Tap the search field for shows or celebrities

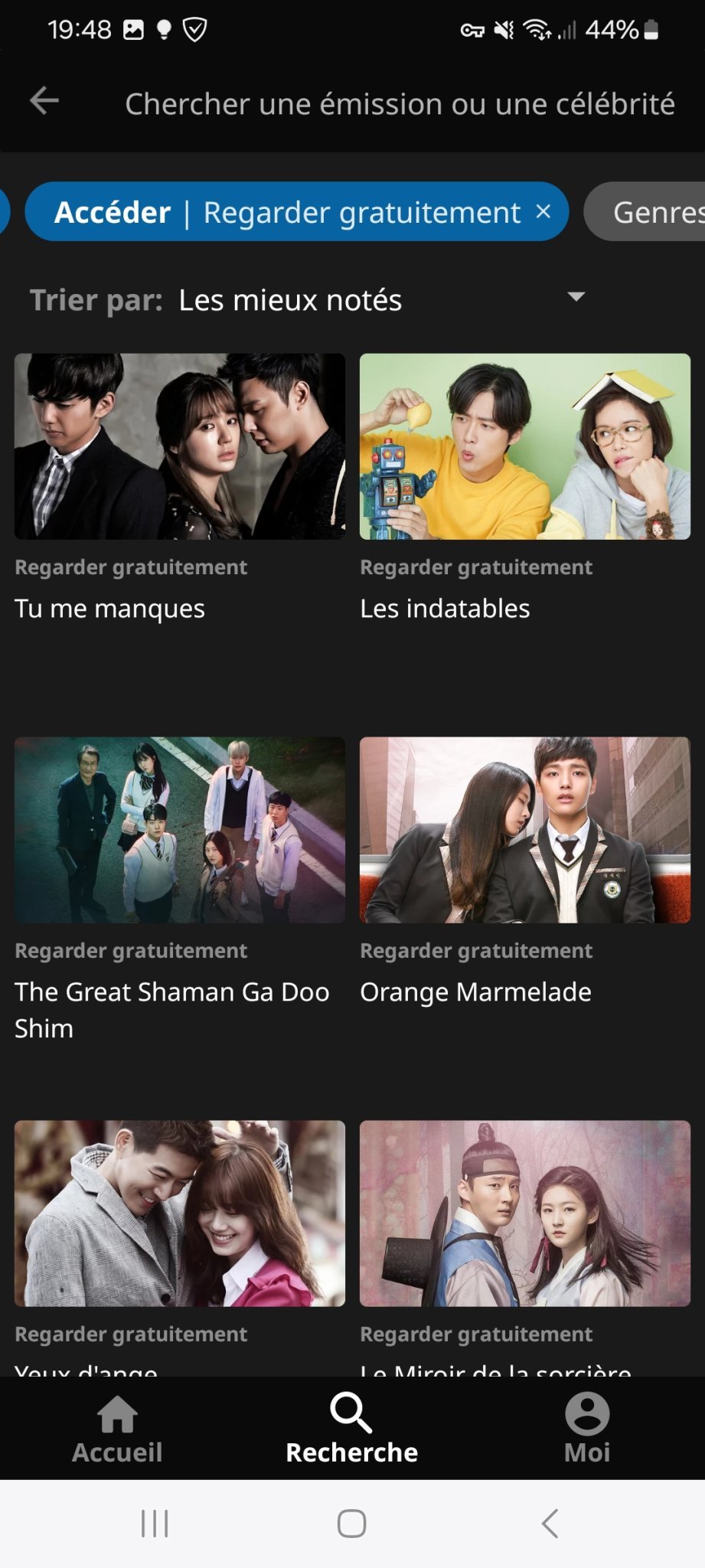[x=399, y=104]
